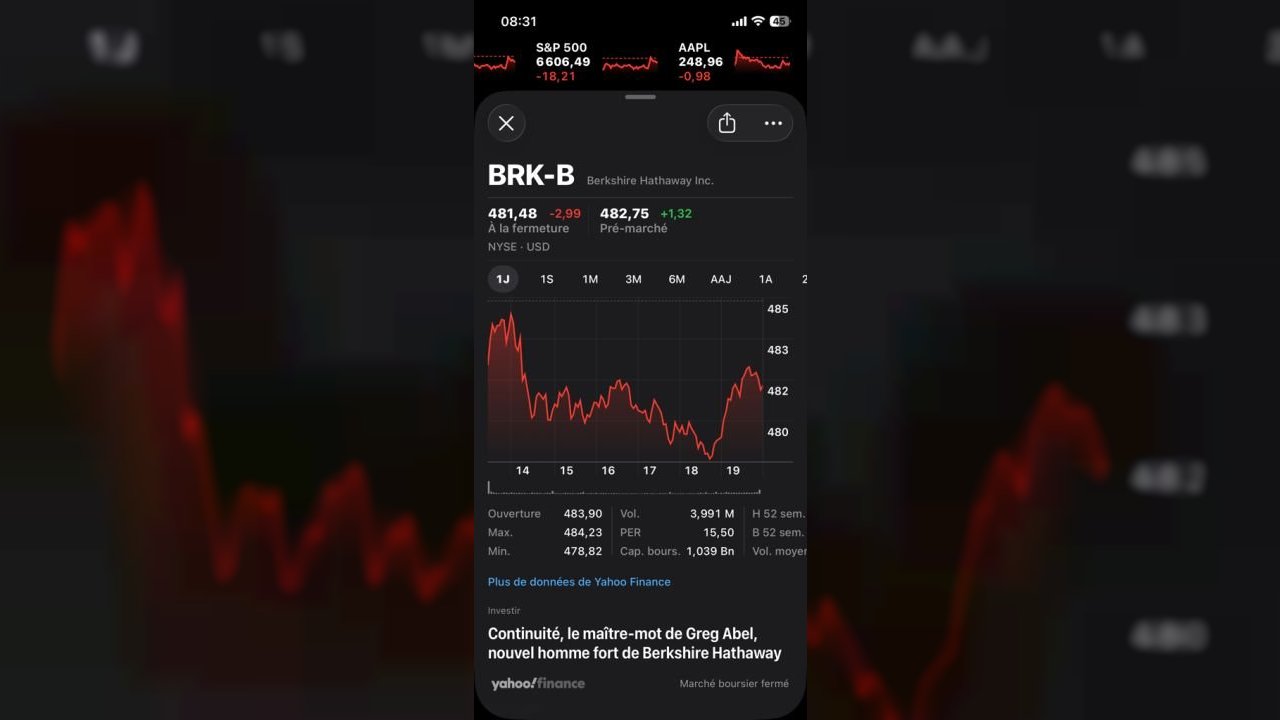
Task: Close the BRK-B stock detail sheet
Action: (x=506, y=123)
